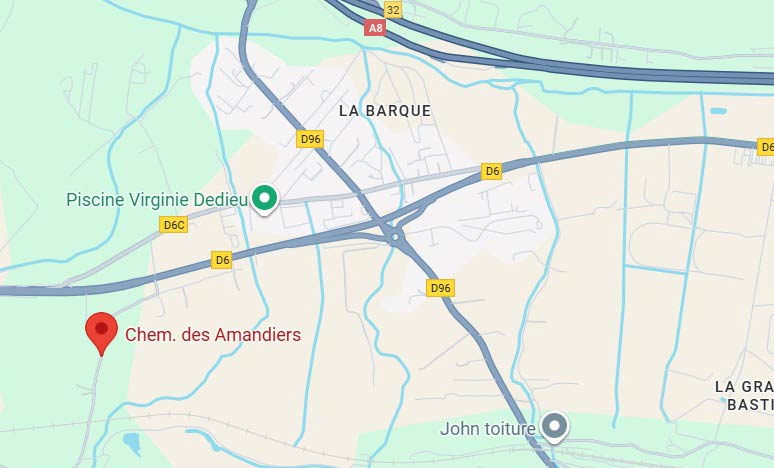
Task: Tap the red Chem. des Amandiers pin
Action: (101, 332)
